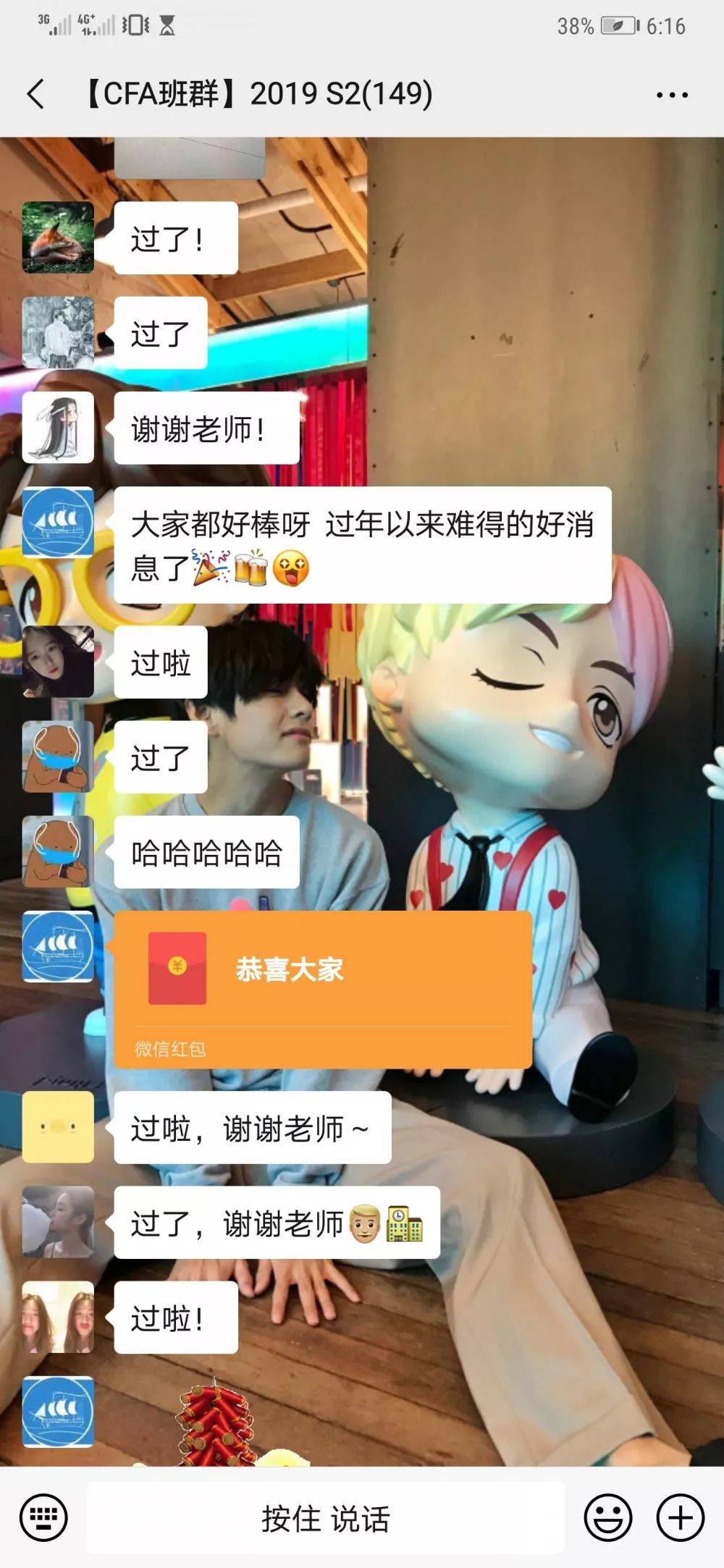This screenshot has height=1568, width=724.
Task: Open profile of 哈哈哈哈哈 sender
Action: pos(58,851)
